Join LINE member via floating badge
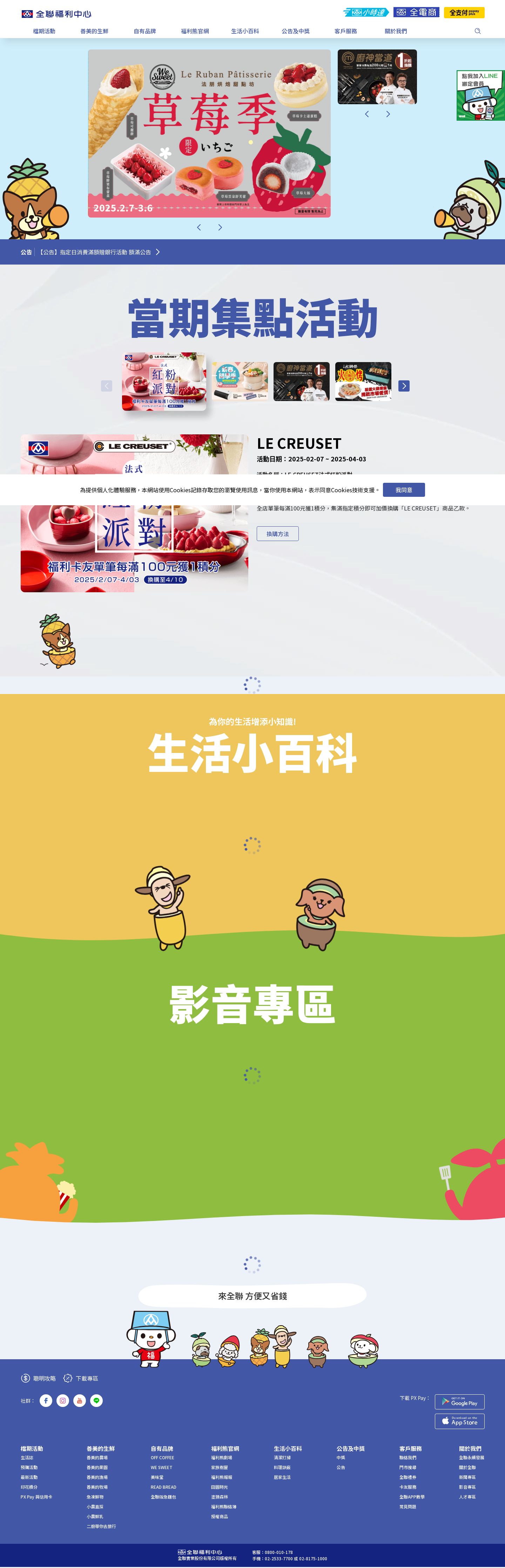 coord(480,95)
